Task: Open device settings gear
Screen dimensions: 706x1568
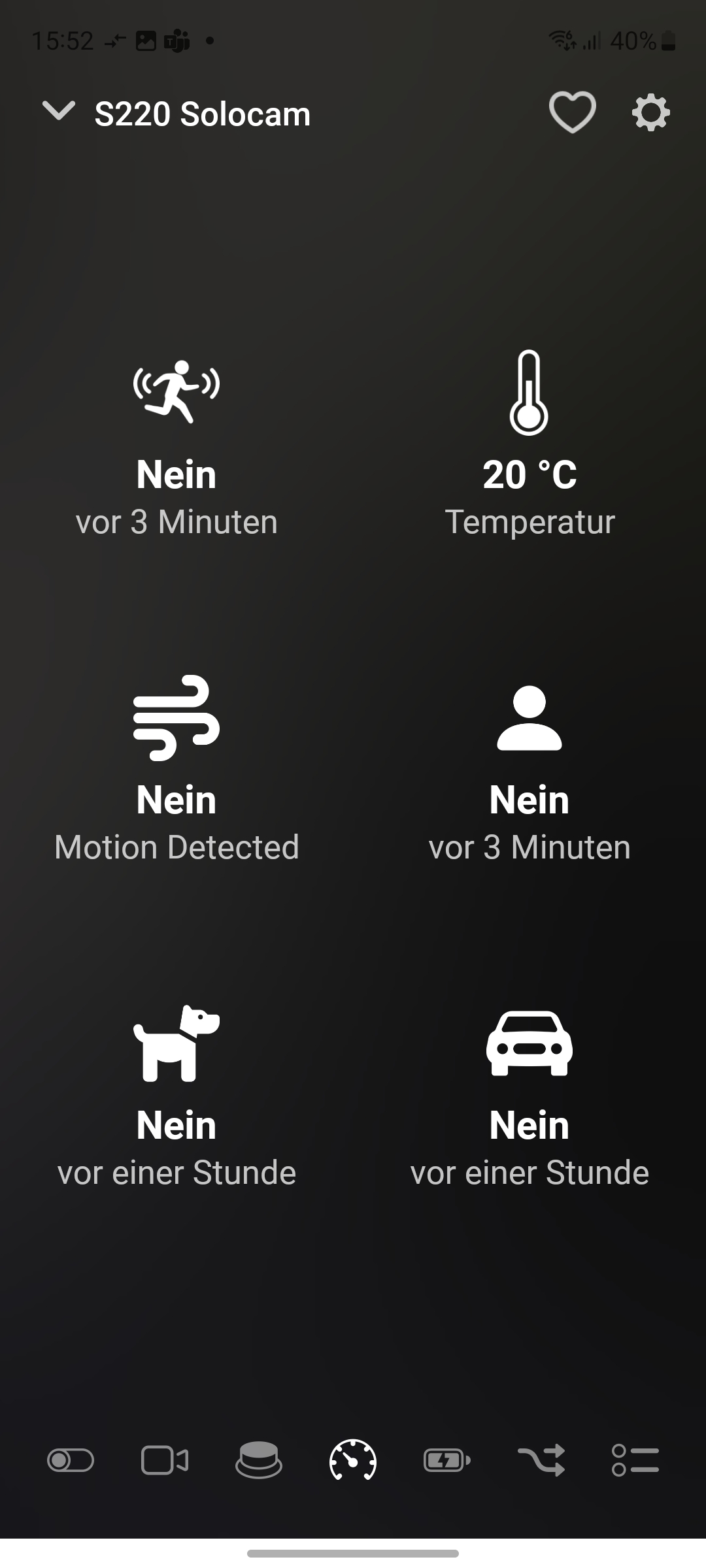Action: pyautogui.click(x=651, y=113)
